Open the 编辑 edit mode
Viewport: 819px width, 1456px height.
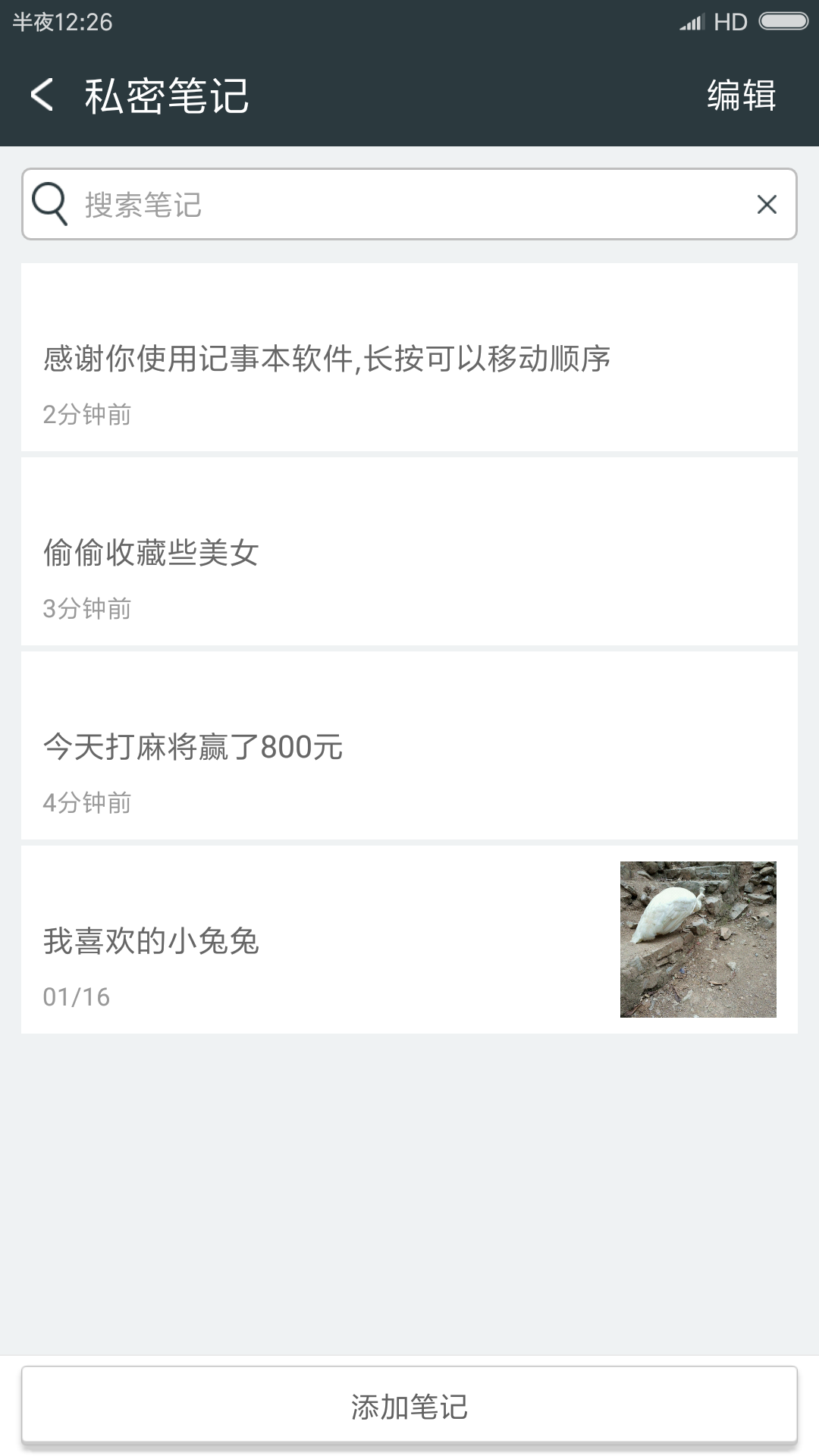click(x=741, y=96)
